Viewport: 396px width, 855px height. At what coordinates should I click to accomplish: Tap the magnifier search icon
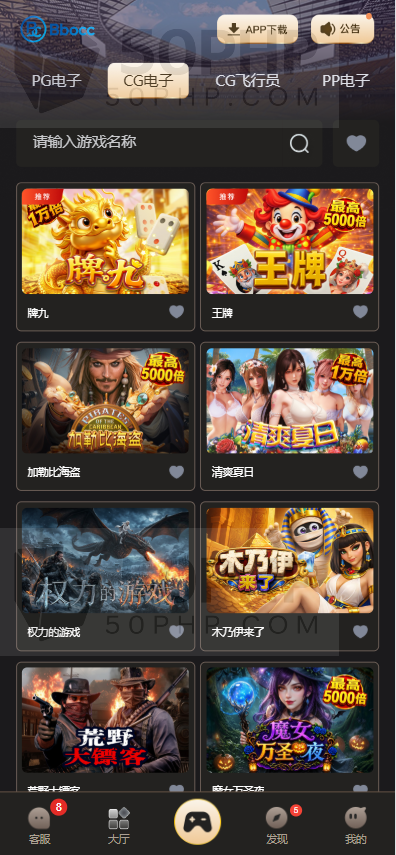pyautogui.click(x=299, y=143)
